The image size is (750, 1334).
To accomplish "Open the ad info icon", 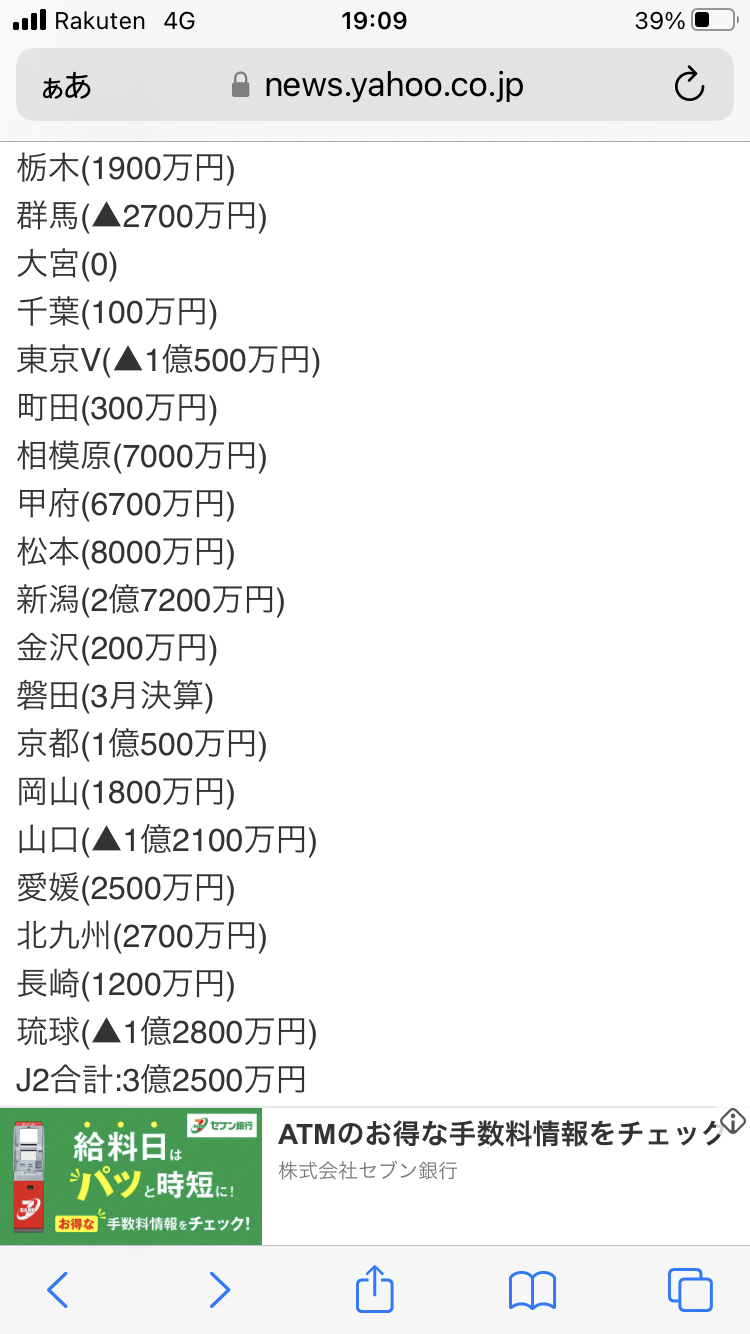I will pyautogui.click(x=733, y=1119).
